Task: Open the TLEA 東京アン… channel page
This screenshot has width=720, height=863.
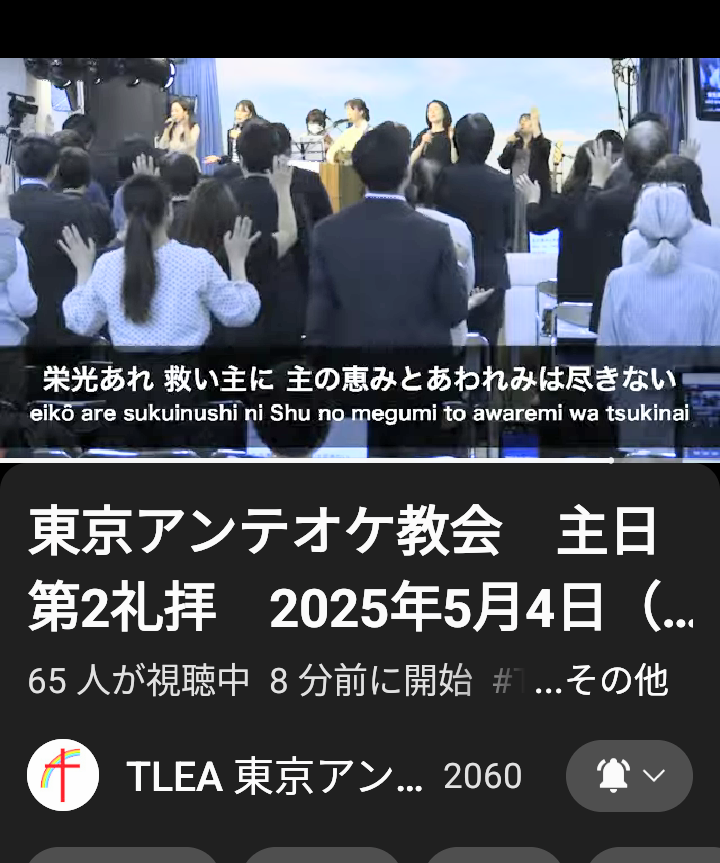Action: [275, 777]
